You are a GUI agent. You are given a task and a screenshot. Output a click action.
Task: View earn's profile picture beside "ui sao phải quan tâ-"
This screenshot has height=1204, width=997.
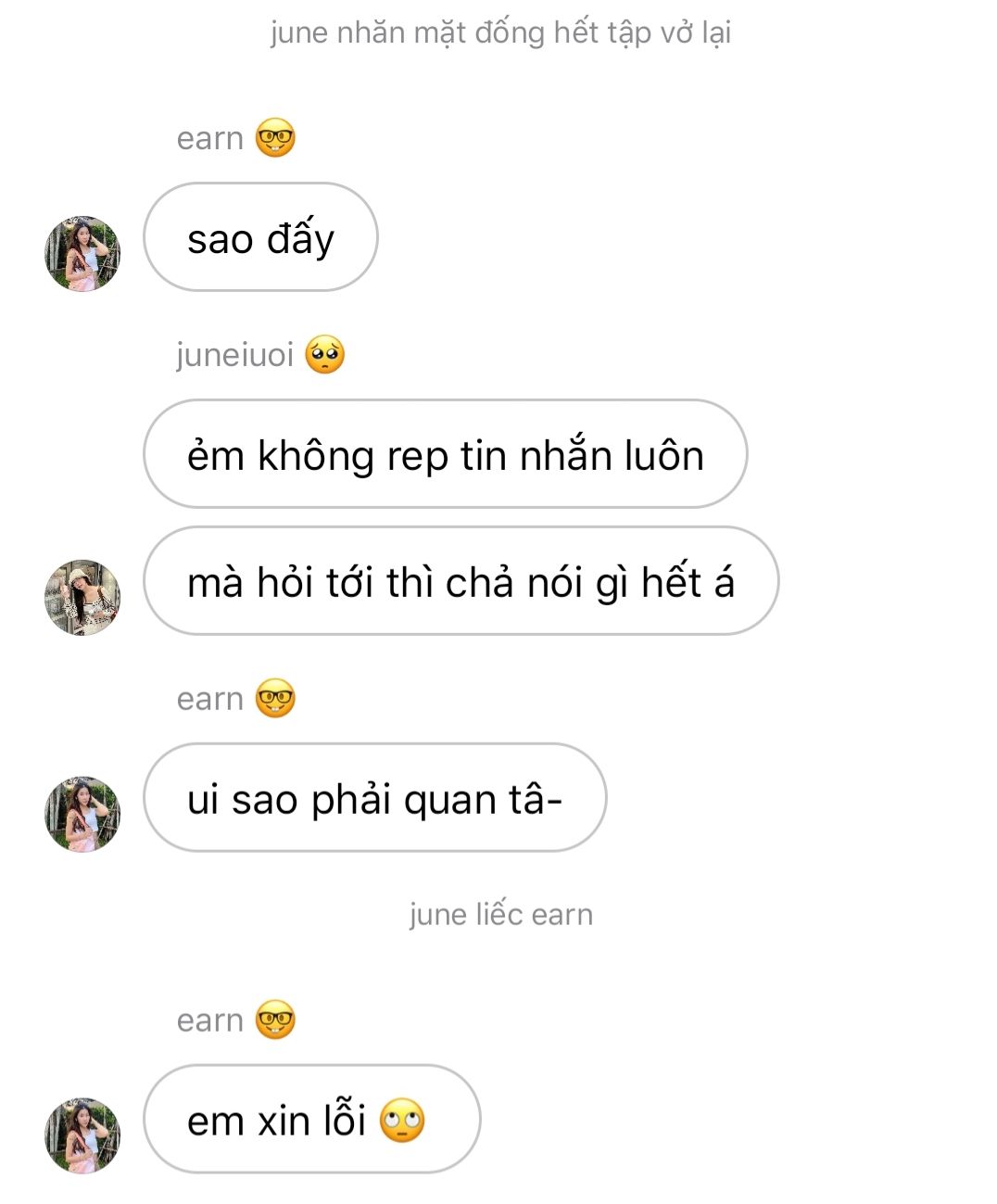point(82,814)
